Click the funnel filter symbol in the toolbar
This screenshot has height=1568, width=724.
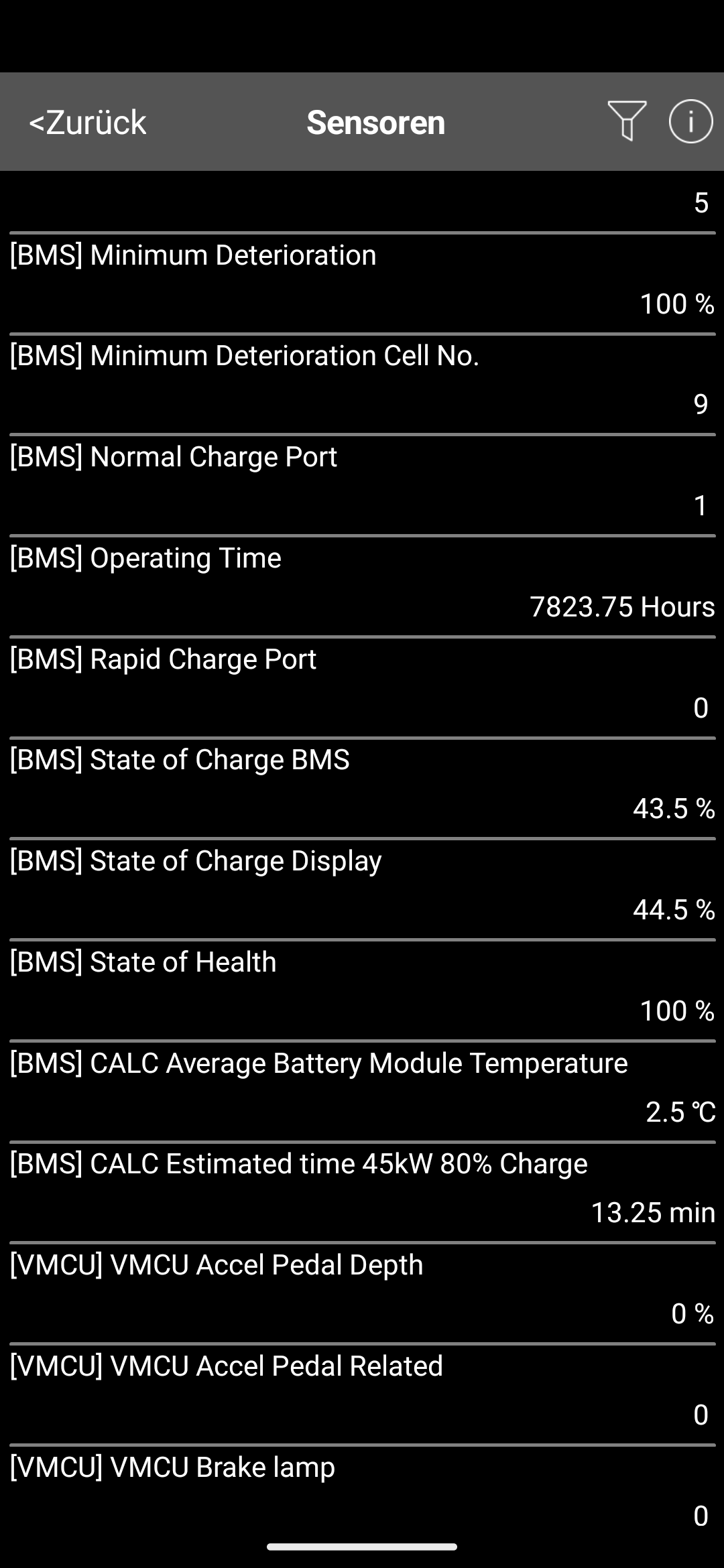tap(627, 122)
